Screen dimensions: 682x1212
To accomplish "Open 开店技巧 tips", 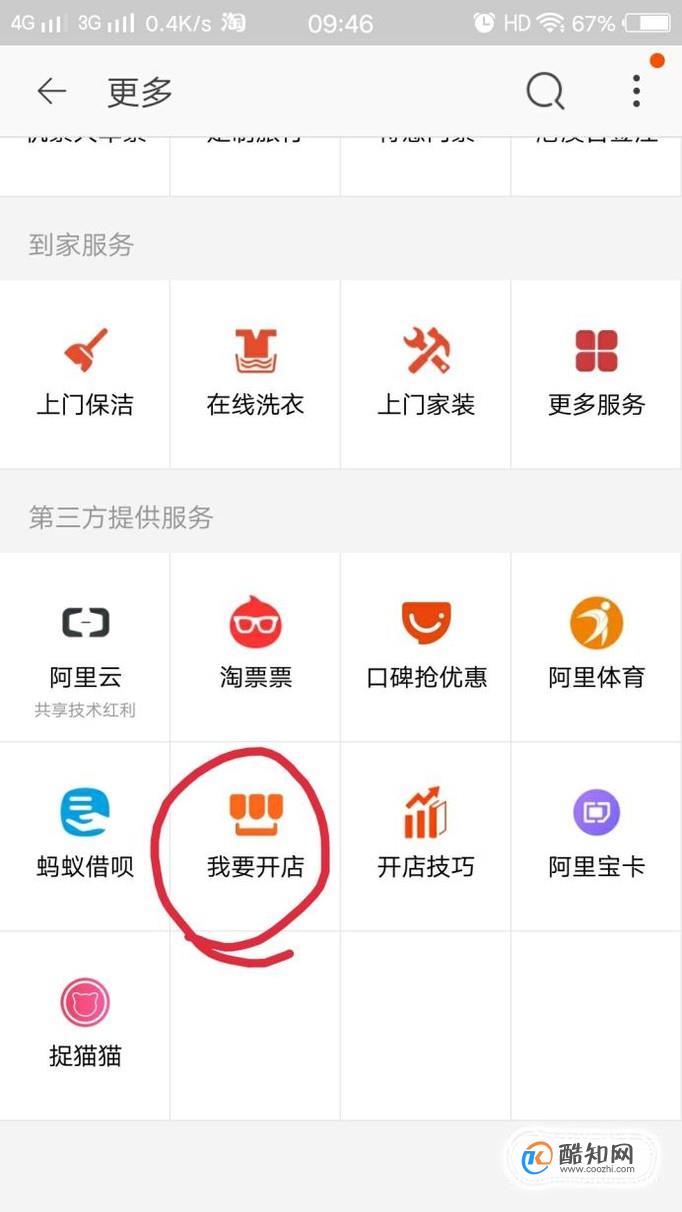I will (x=426, y=836).
